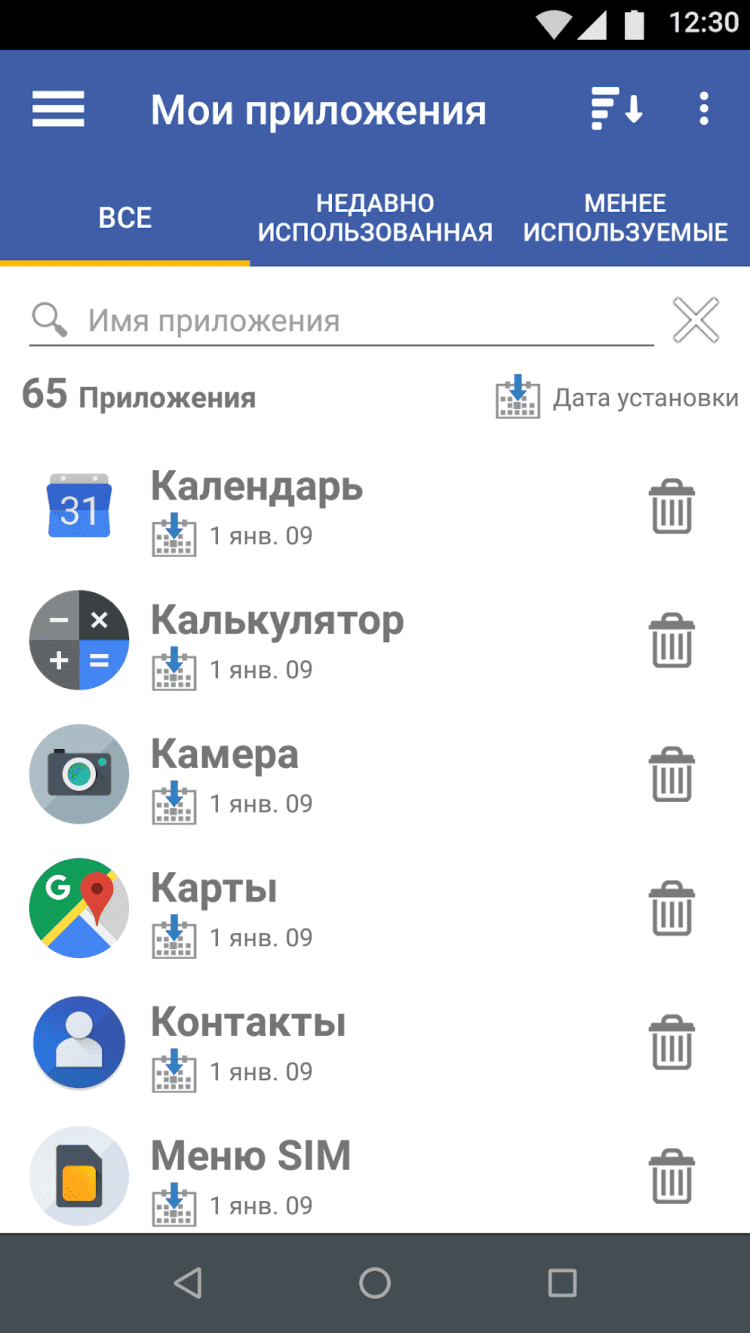Select the Менее используемые tab
Viewport: 750px width, 1333px height.
coord(625,218)
